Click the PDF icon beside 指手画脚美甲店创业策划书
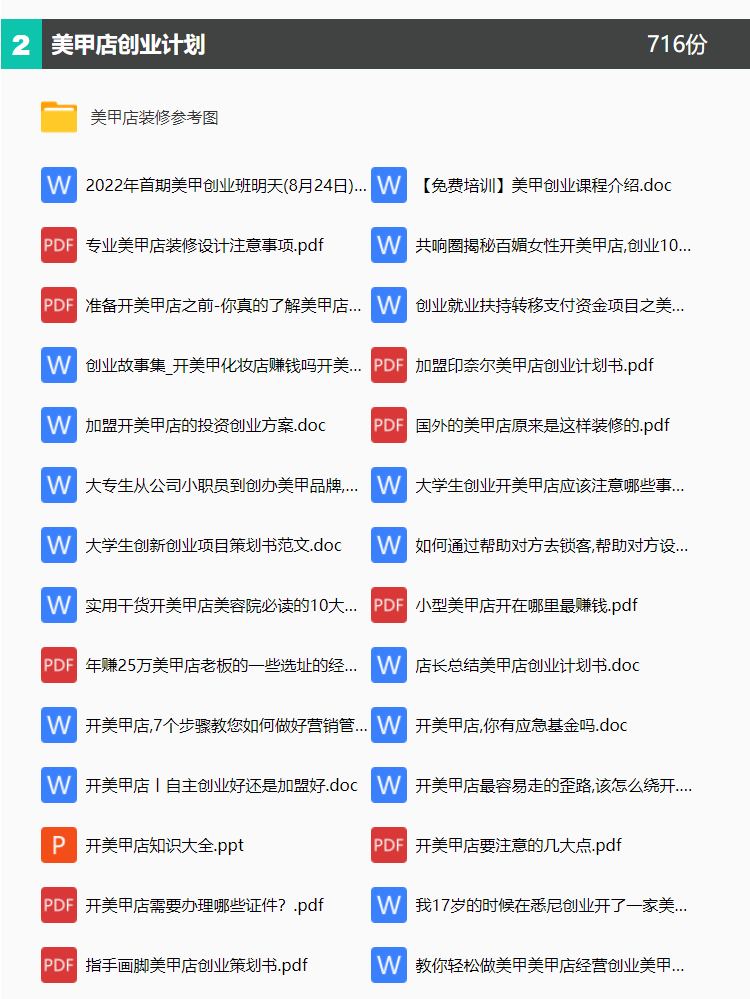 click(58, 965)
